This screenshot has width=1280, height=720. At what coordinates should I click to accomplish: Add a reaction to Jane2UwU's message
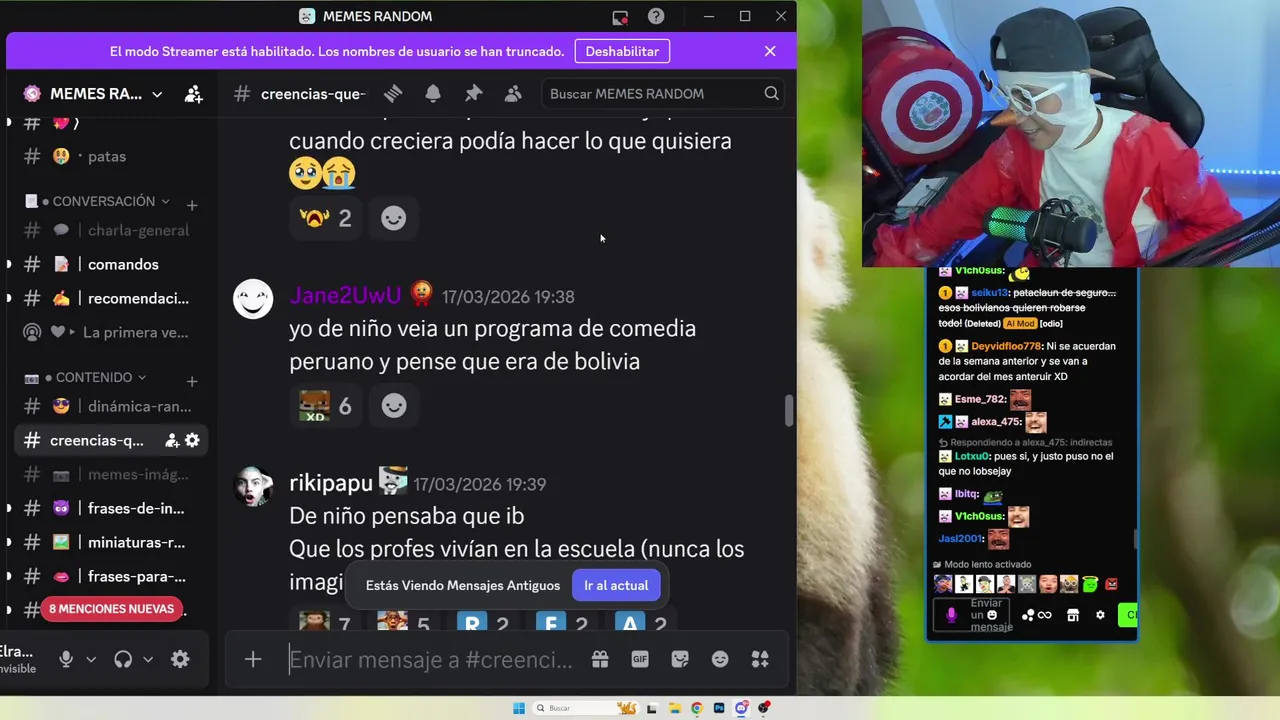click(394, 405)
